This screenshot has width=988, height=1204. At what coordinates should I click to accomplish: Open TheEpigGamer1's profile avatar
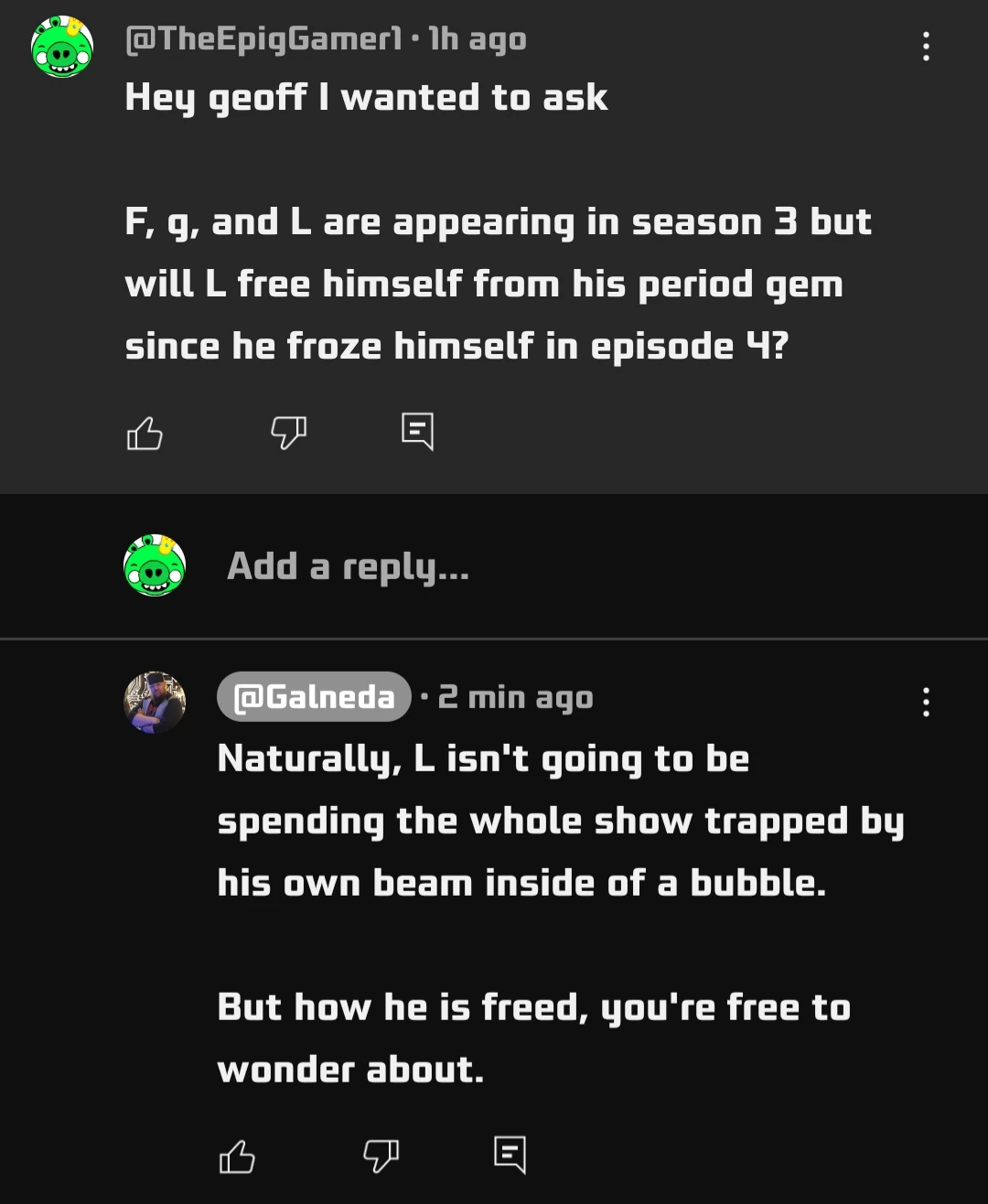pyautogui.click(x=63, y=47)
